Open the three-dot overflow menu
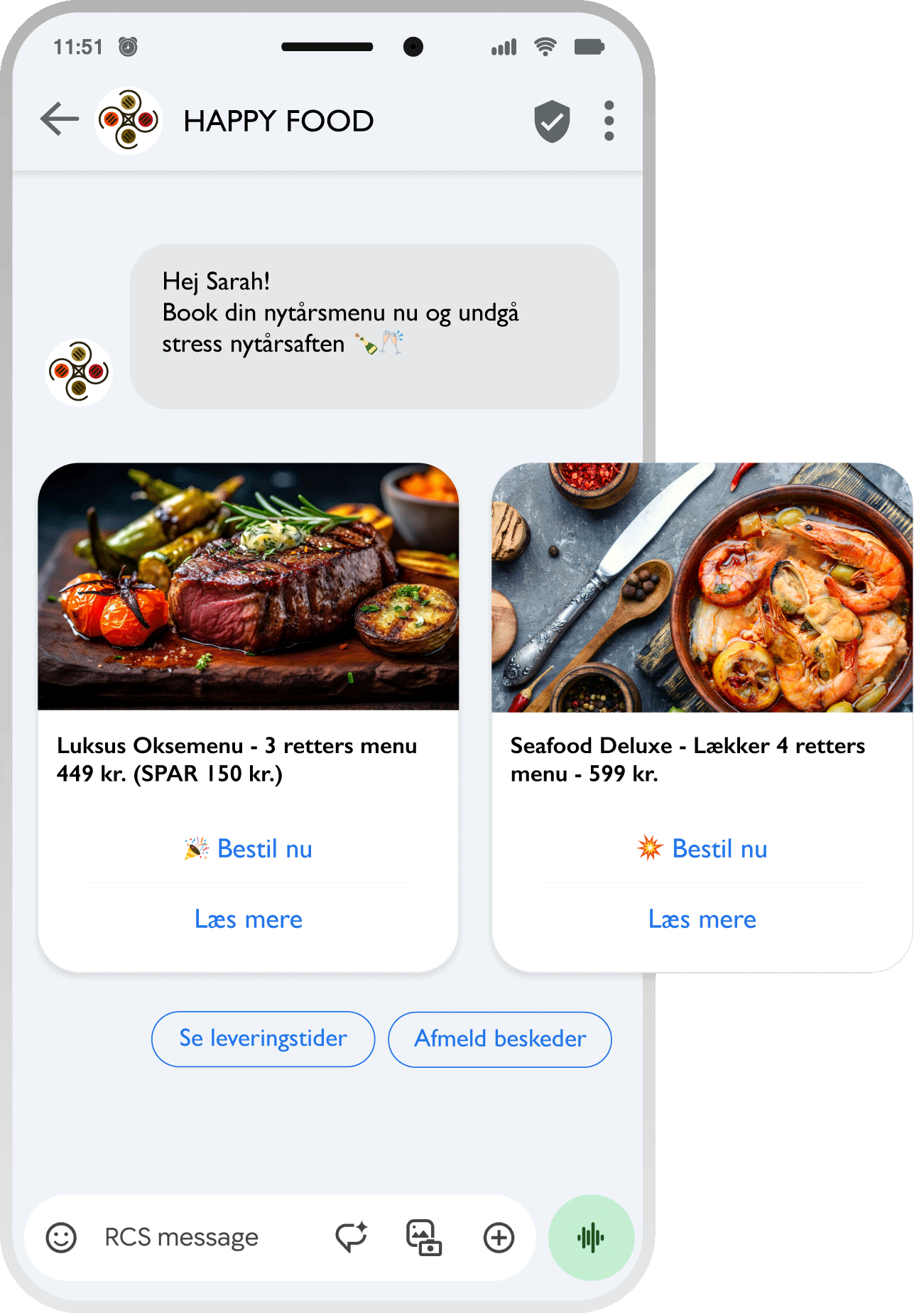The image size is (924, 1313). coord(607,119)
